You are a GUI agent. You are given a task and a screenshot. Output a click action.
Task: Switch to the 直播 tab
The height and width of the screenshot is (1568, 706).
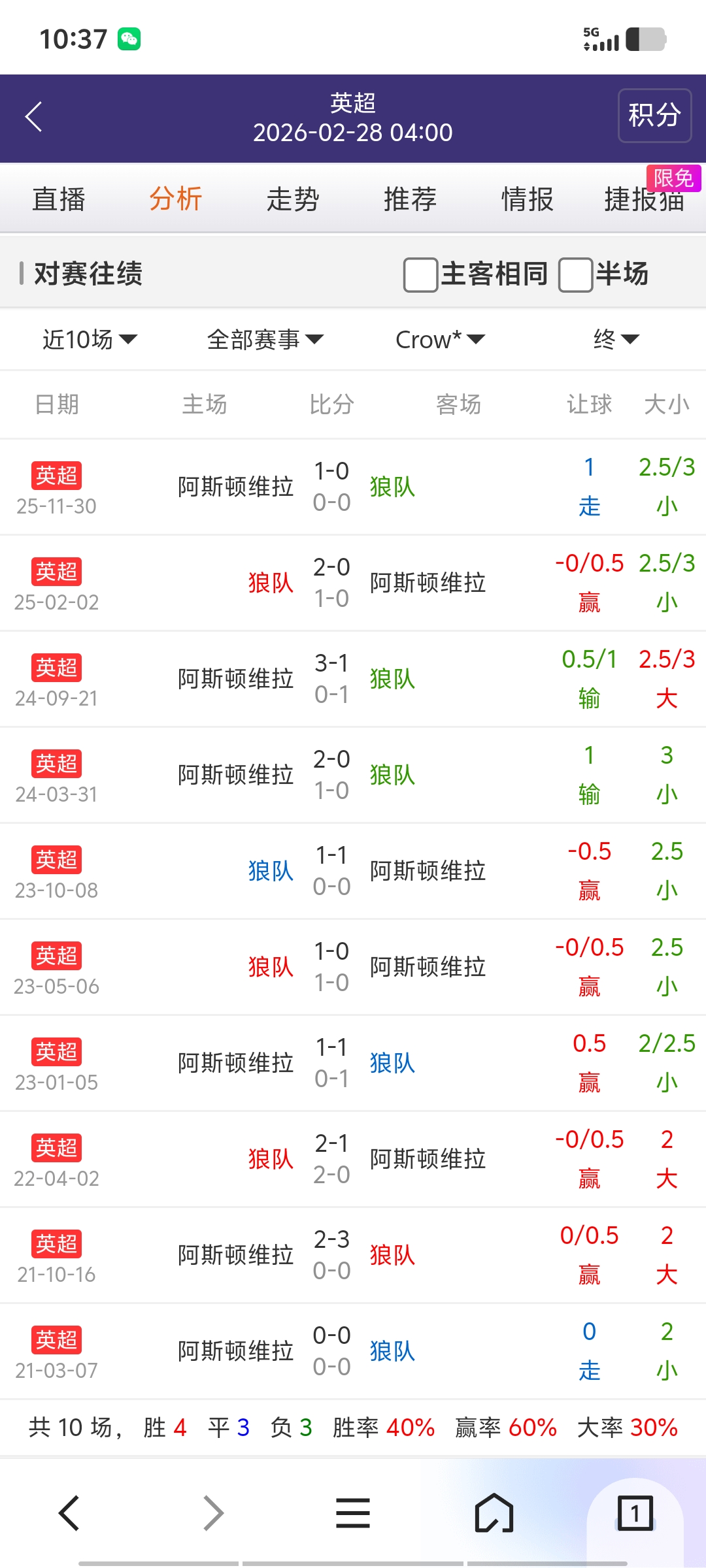click(x=59, y=199)
